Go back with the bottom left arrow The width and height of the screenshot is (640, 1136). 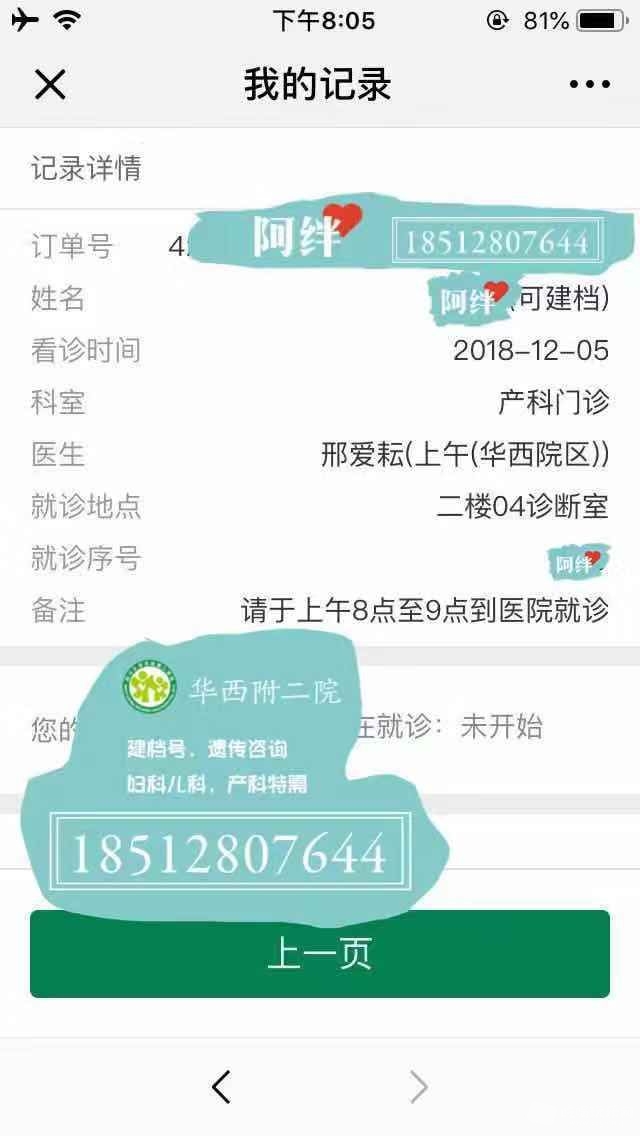coord(221,1086)
